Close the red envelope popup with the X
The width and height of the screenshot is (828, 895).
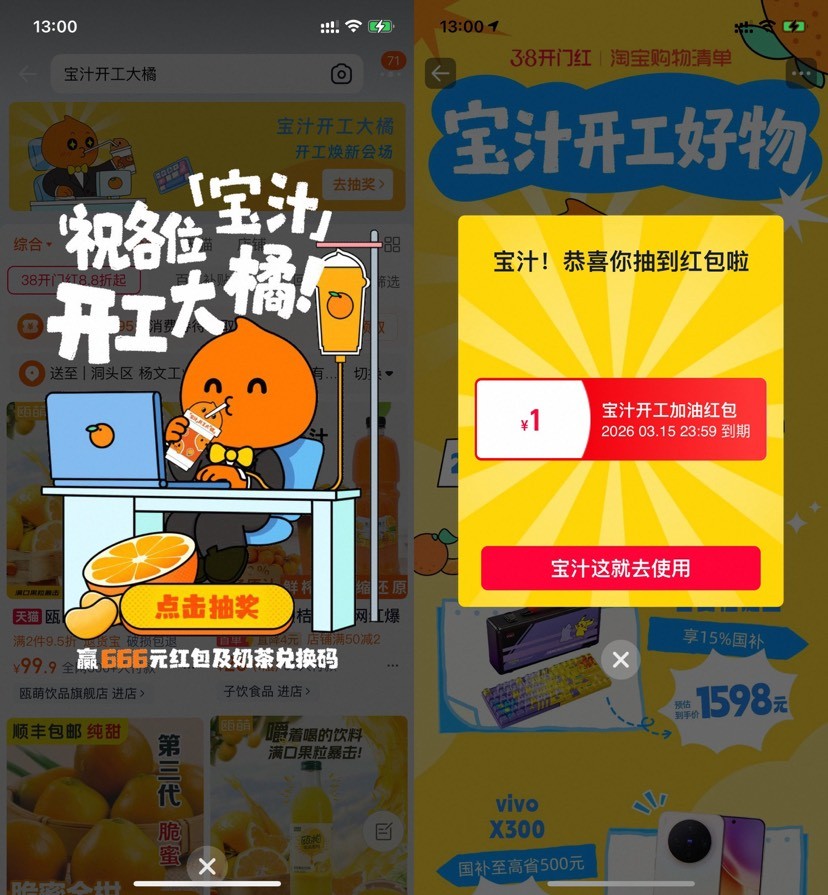[620, 659]
